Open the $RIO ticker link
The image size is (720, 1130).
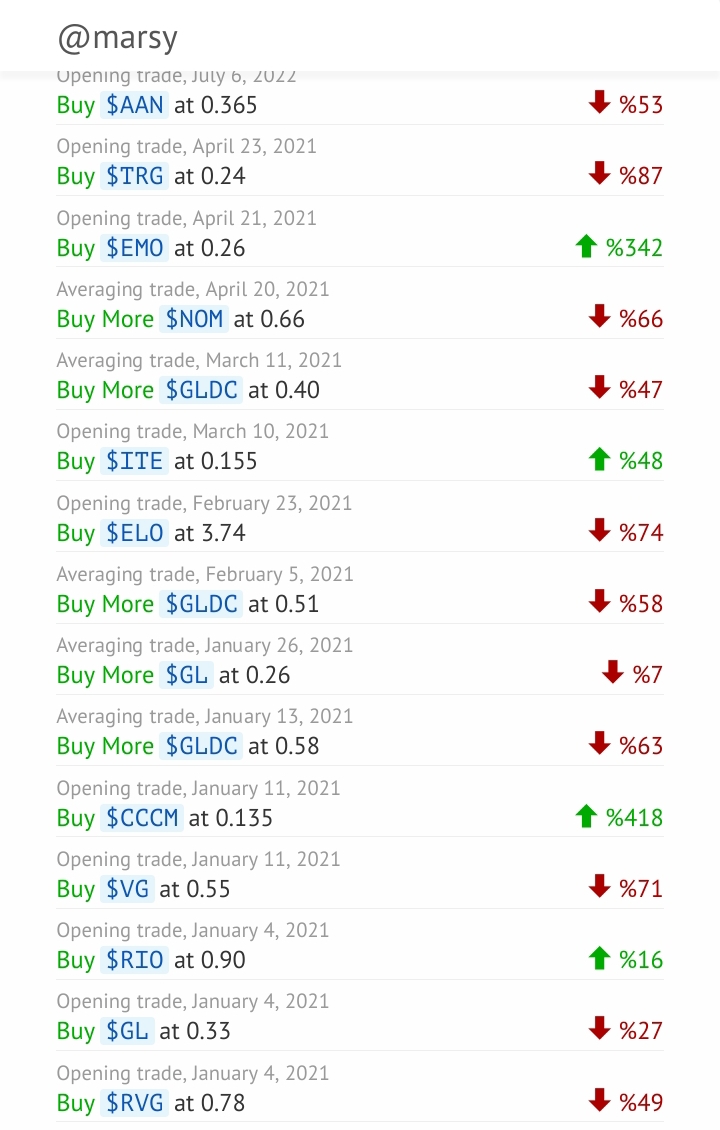(134, 960)
